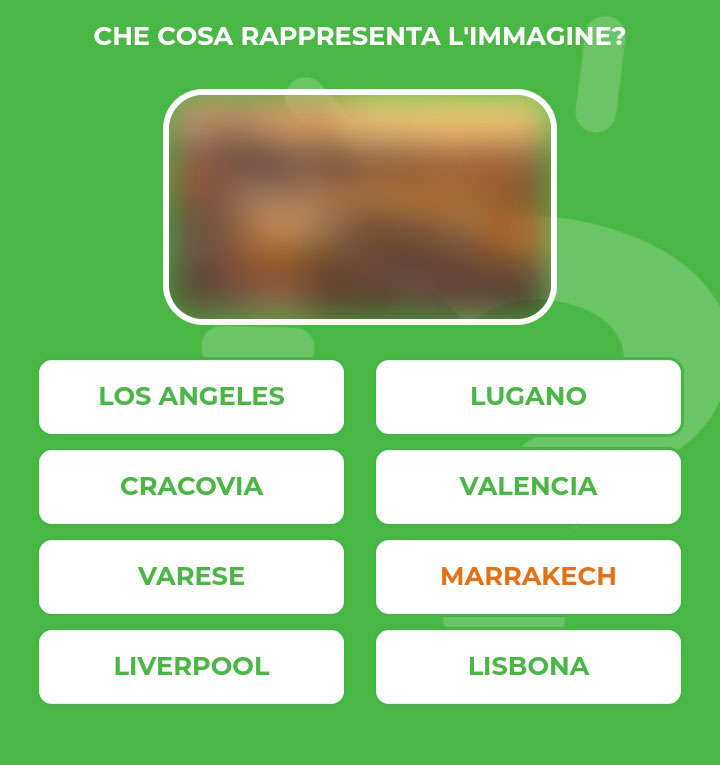
Task: Click the question heading text
Action: pyautogui.click(x=360, y=35)
